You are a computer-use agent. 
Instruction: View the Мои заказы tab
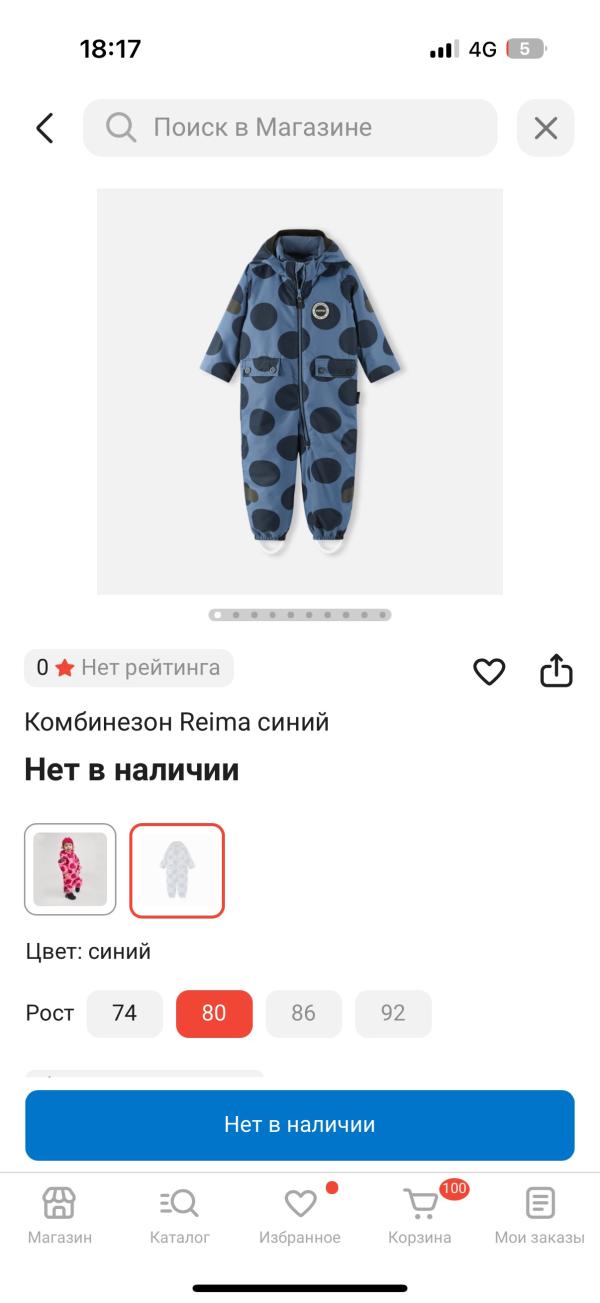tap(540, 1215)
